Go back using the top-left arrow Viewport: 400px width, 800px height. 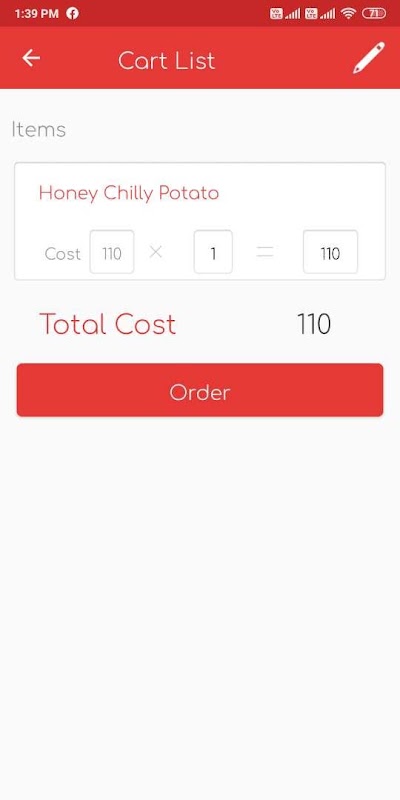[x=31, y=58]
